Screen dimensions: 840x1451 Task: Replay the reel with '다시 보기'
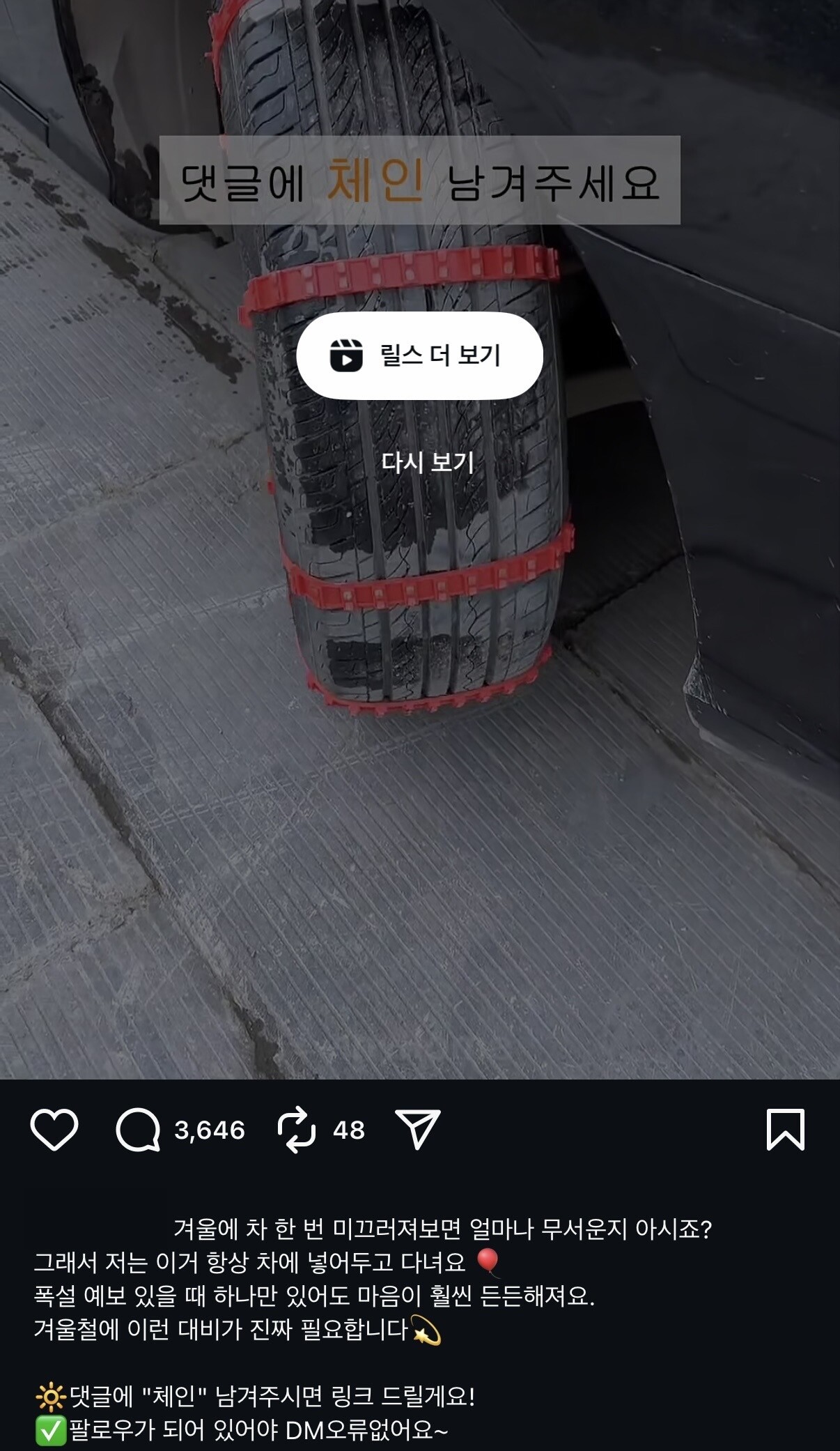(x=427, y=463)
